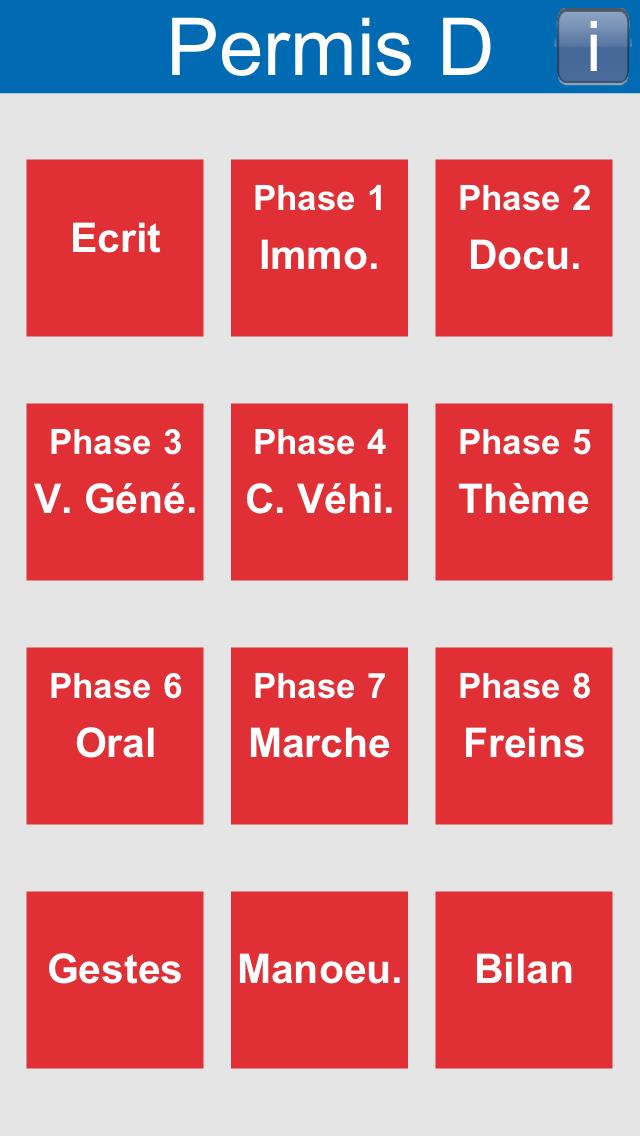640x1136 pixels.
Task: Open the Ecrit section
Action: (x=115, y=248)
